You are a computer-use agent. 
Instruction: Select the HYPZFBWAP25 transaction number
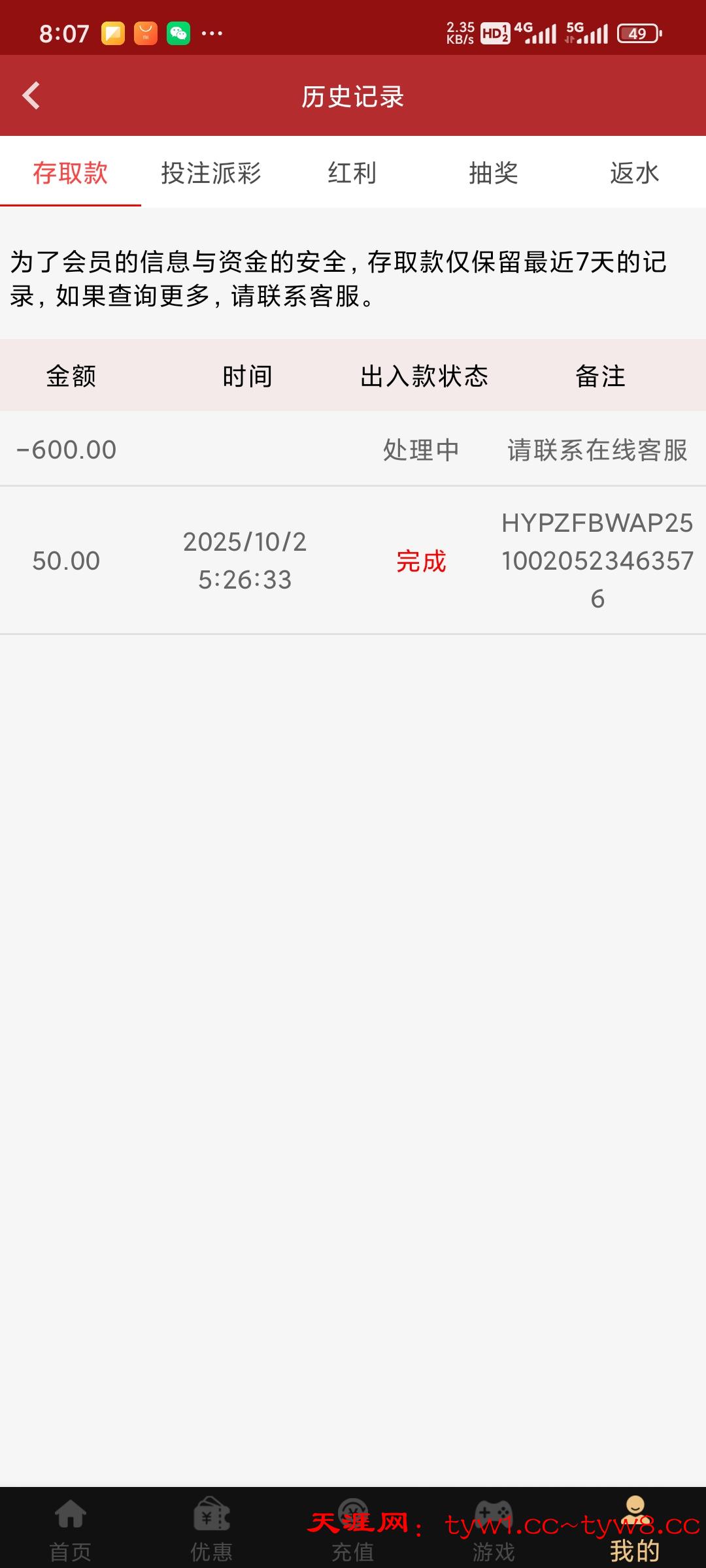pyautogui.click(x=598, y=561)
